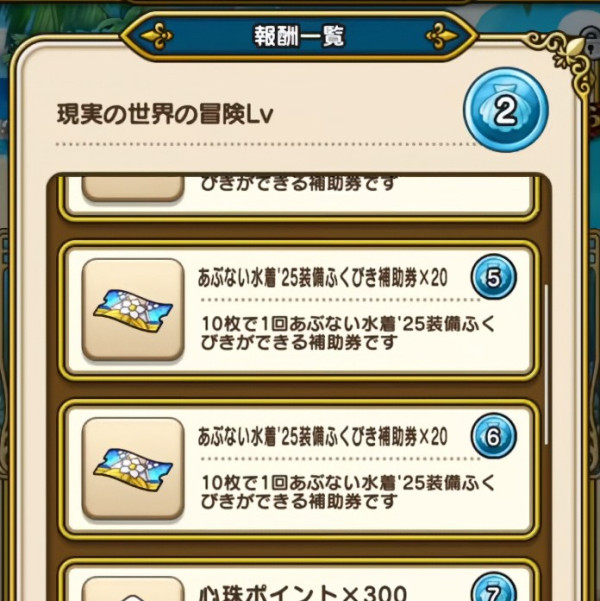Open the level 5 swimsuit ticket reward
Image resolution: width=600 pixels, height=601 pixels.
pyautogui.click(x=300, y=308)
